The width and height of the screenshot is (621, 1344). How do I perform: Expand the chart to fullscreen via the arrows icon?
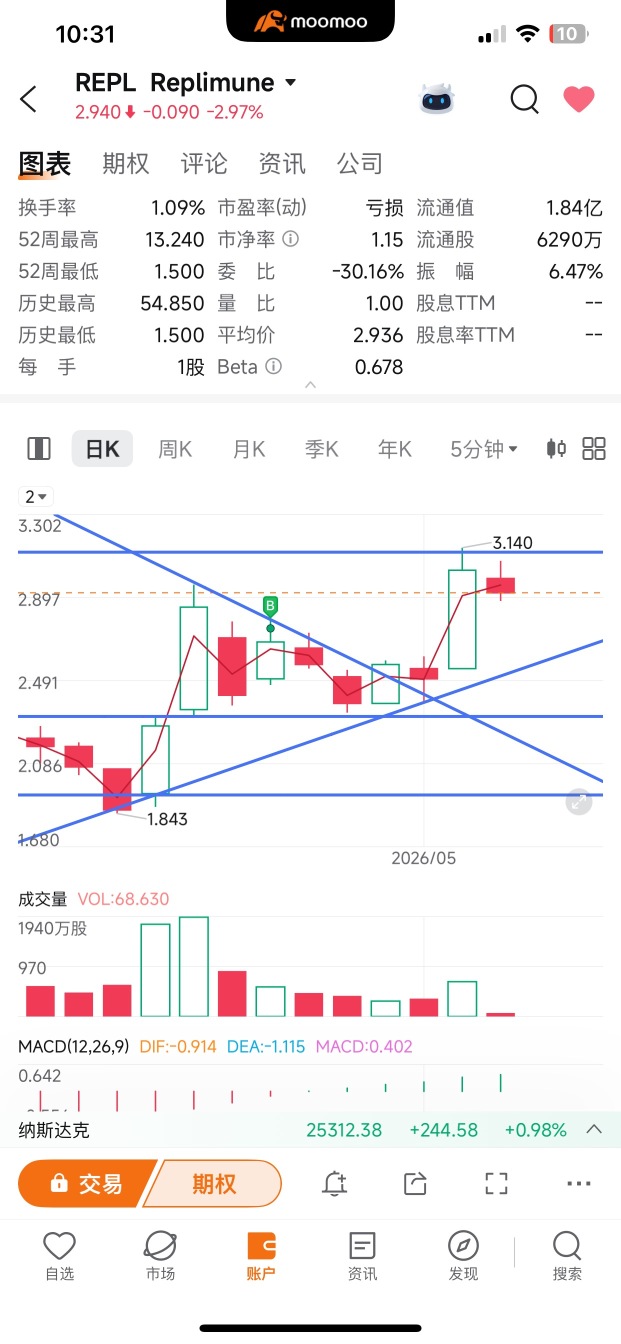click(579, 802)
